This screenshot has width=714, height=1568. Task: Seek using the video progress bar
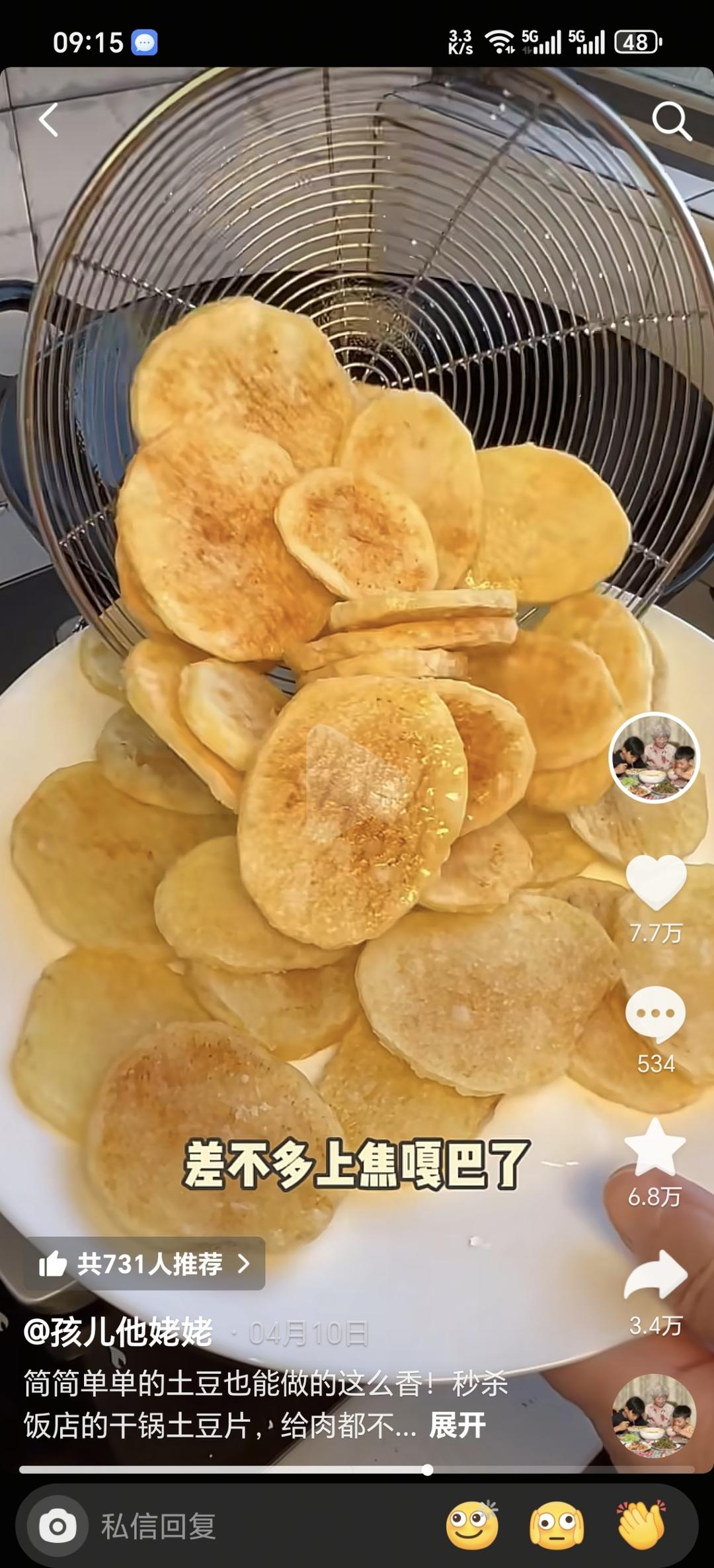pos(357,1470)
